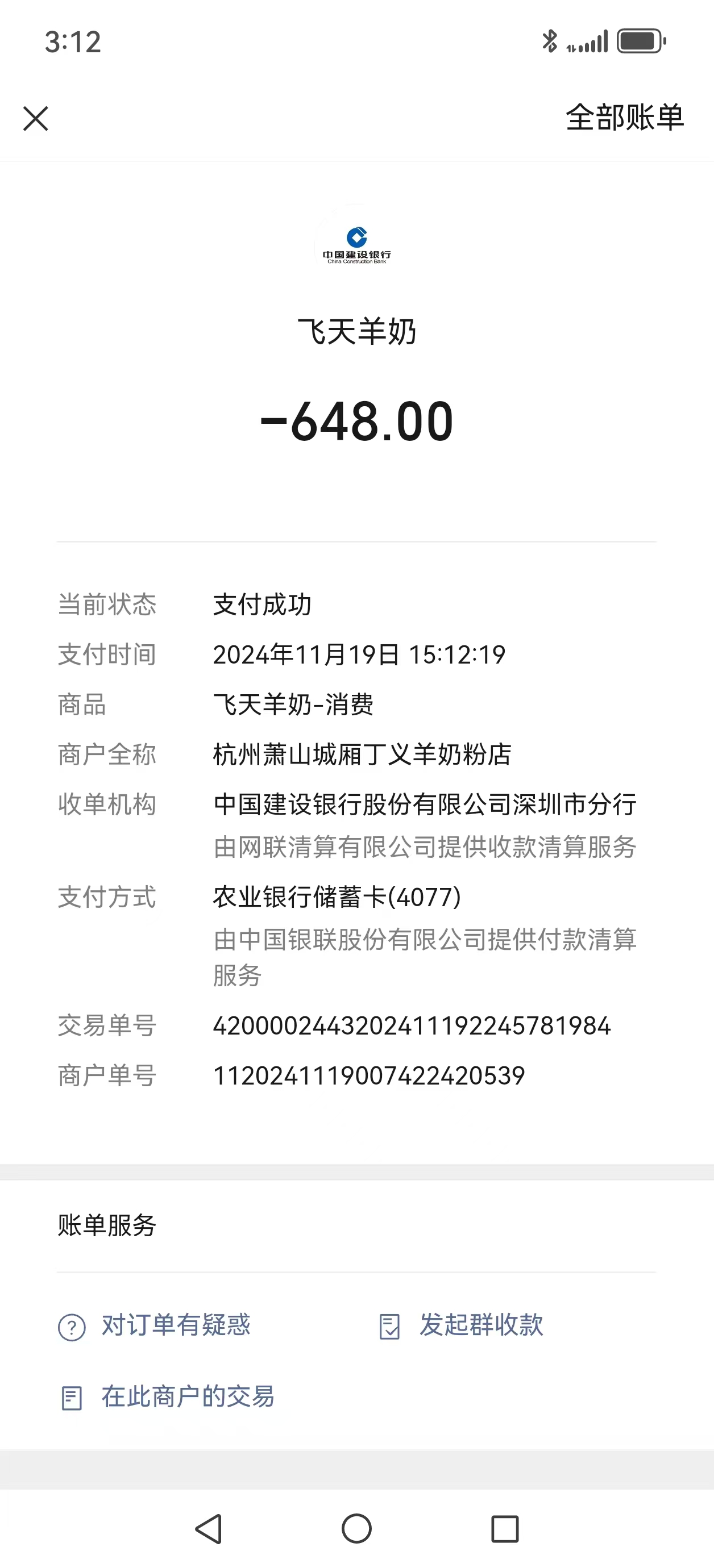Open 全部账单 to view all bills
Viewport: 714px width, 1568px height.
tap(624, 117)
